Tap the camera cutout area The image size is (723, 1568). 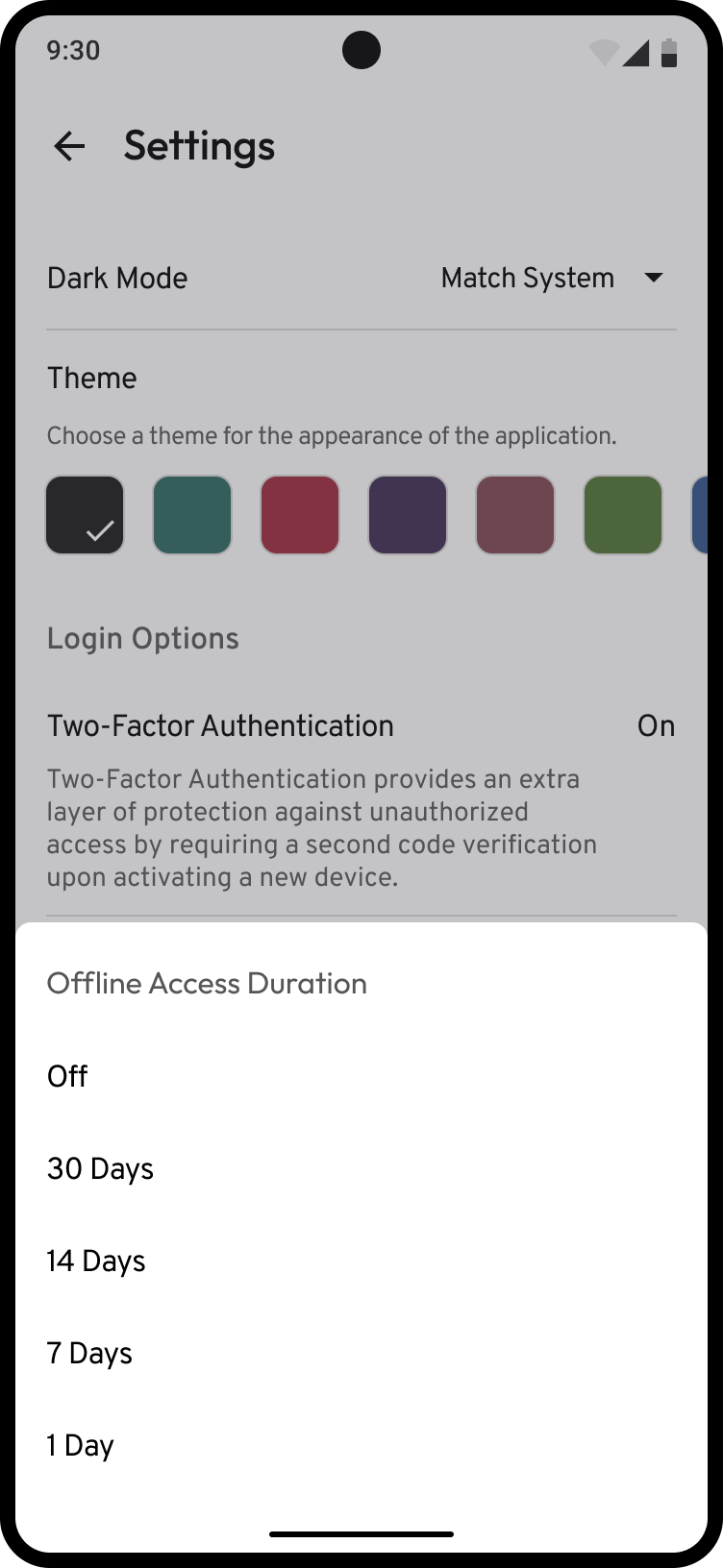coord(361,50)
